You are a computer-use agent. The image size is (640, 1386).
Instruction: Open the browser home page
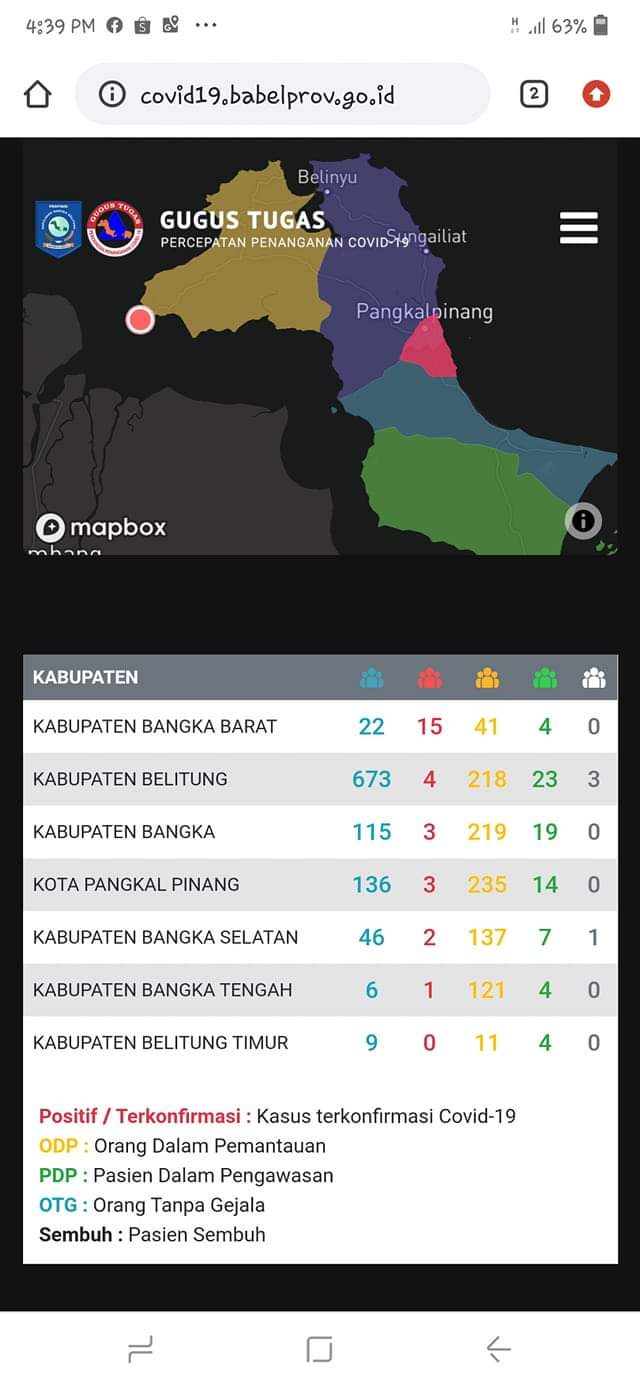pos(37,95)
